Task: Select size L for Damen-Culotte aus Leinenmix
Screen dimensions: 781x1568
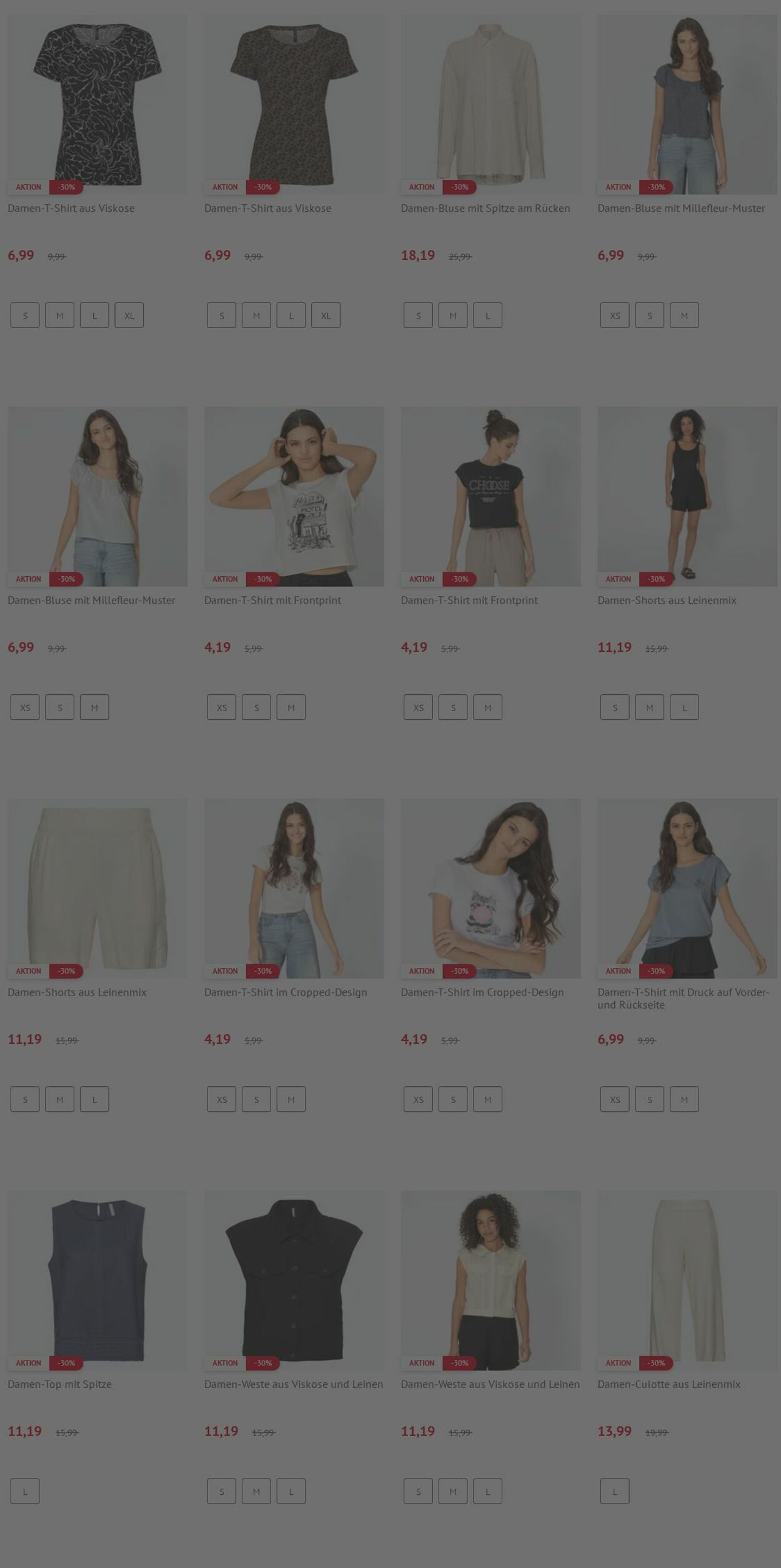Action: click(614, 1491)
